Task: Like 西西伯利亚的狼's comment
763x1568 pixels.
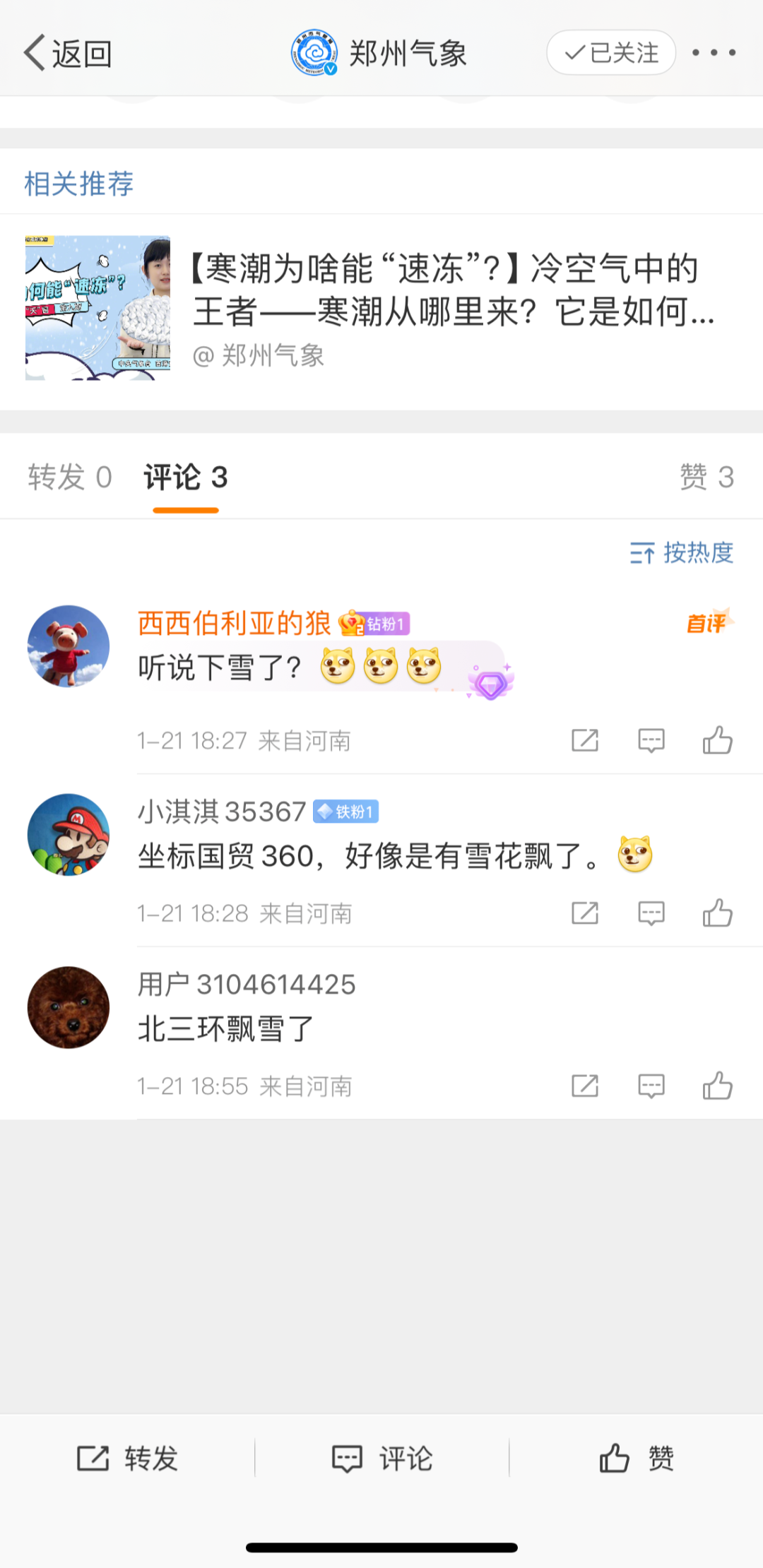Action: (x=717, y=741)
